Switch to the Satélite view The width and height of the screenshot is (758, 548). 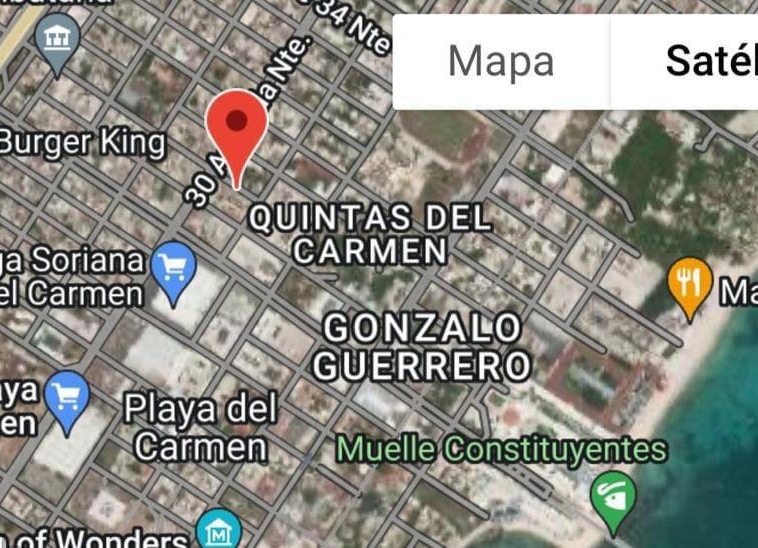point(700,62)
